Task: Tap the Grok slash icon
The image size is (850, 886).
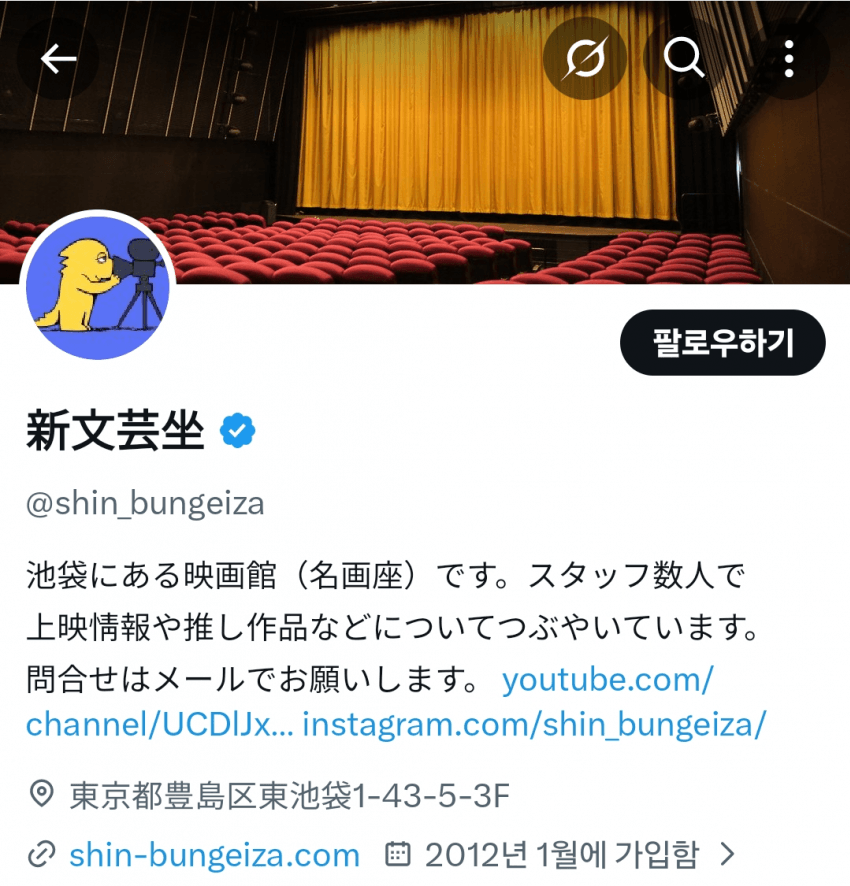Action: pos(584,60)
